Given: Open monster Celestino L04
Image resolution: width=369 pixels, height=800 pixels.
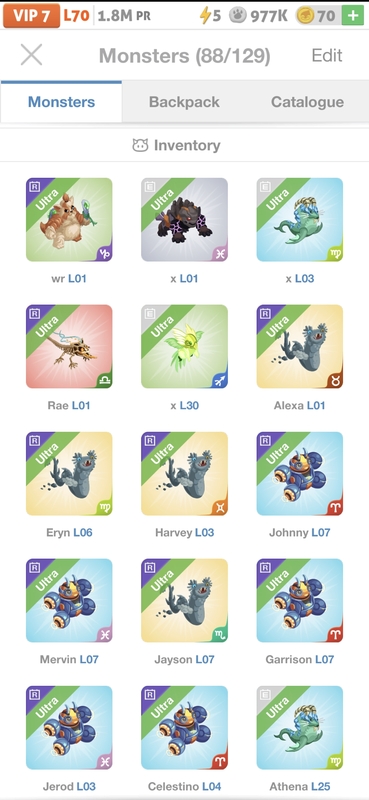Looking at the screenshot, I should click(x=184, y=728).
